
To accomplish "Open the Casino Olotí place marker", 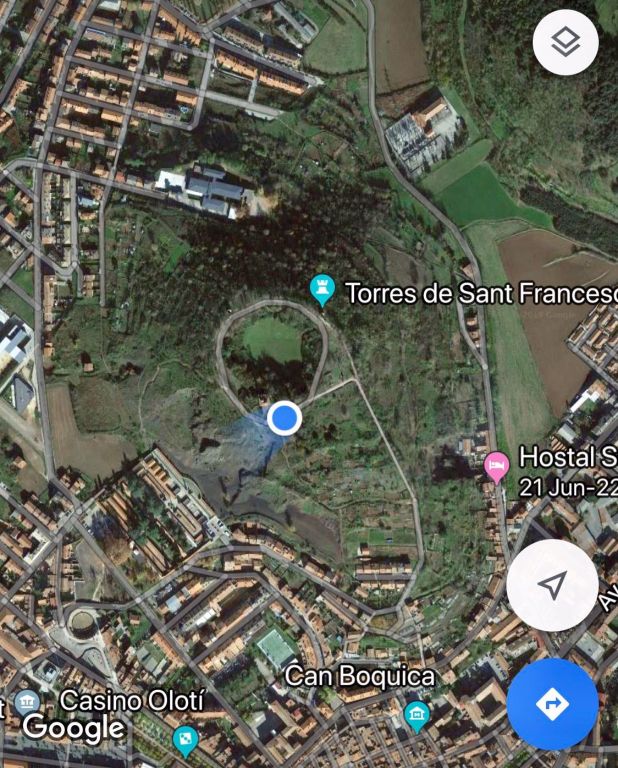I will click(x=27, y=702).
